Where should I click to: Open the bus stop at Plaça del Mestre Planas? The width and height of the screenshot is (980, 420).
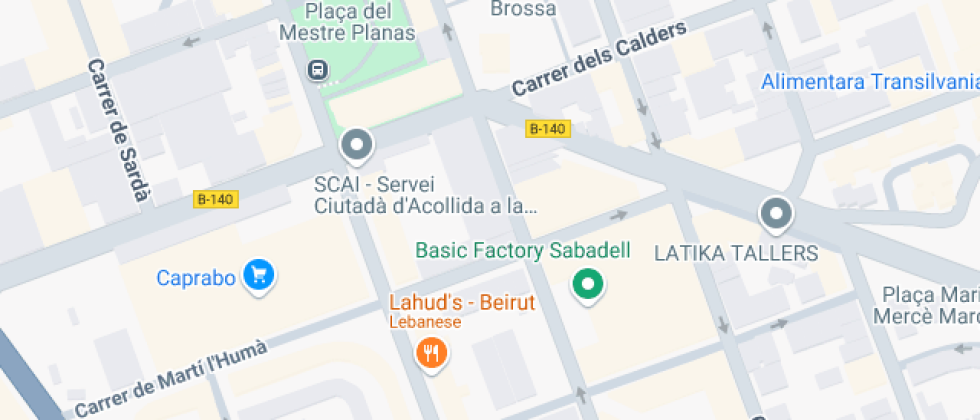coord(318,70)
